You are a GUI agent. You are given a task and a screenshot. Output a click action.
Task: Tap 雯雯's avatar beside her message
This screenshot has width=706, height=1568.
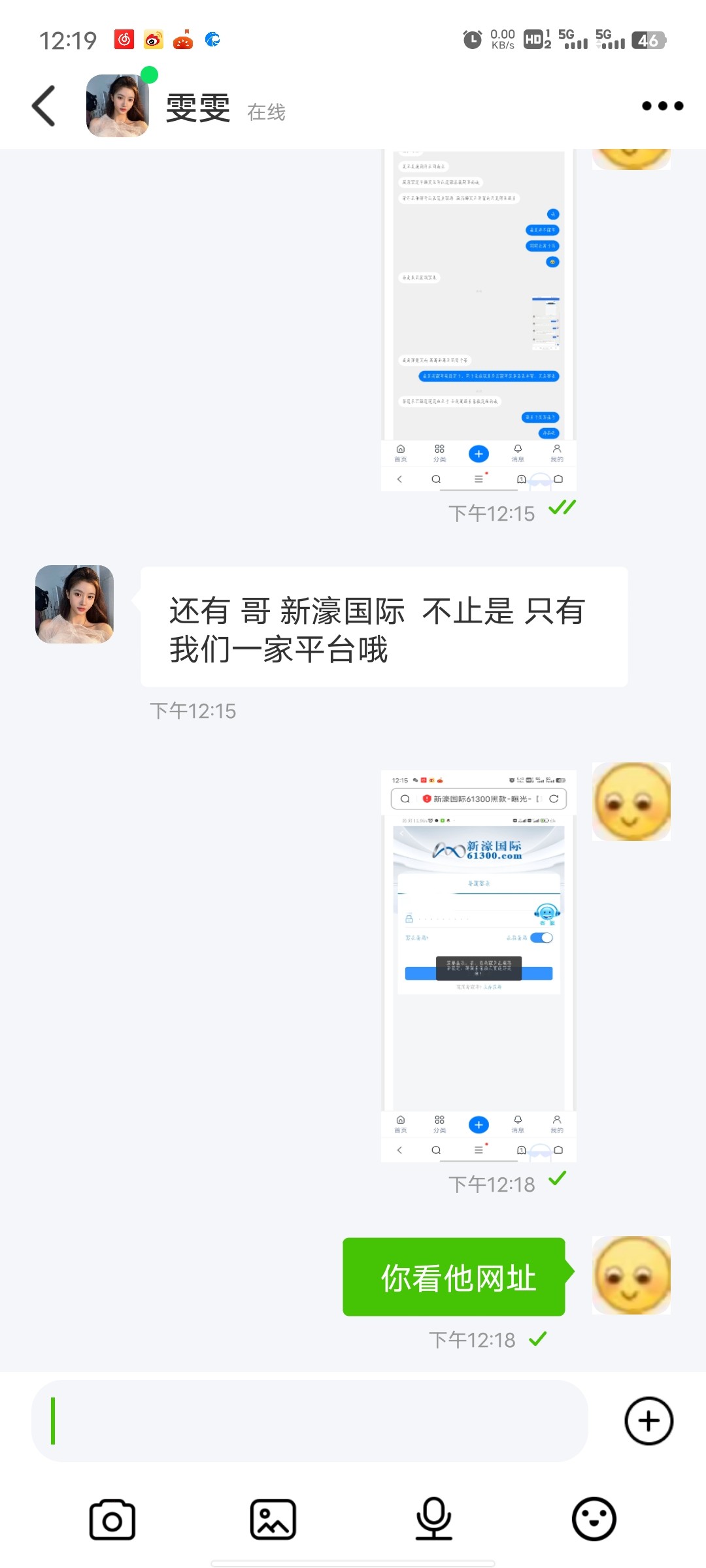point(75,604)
